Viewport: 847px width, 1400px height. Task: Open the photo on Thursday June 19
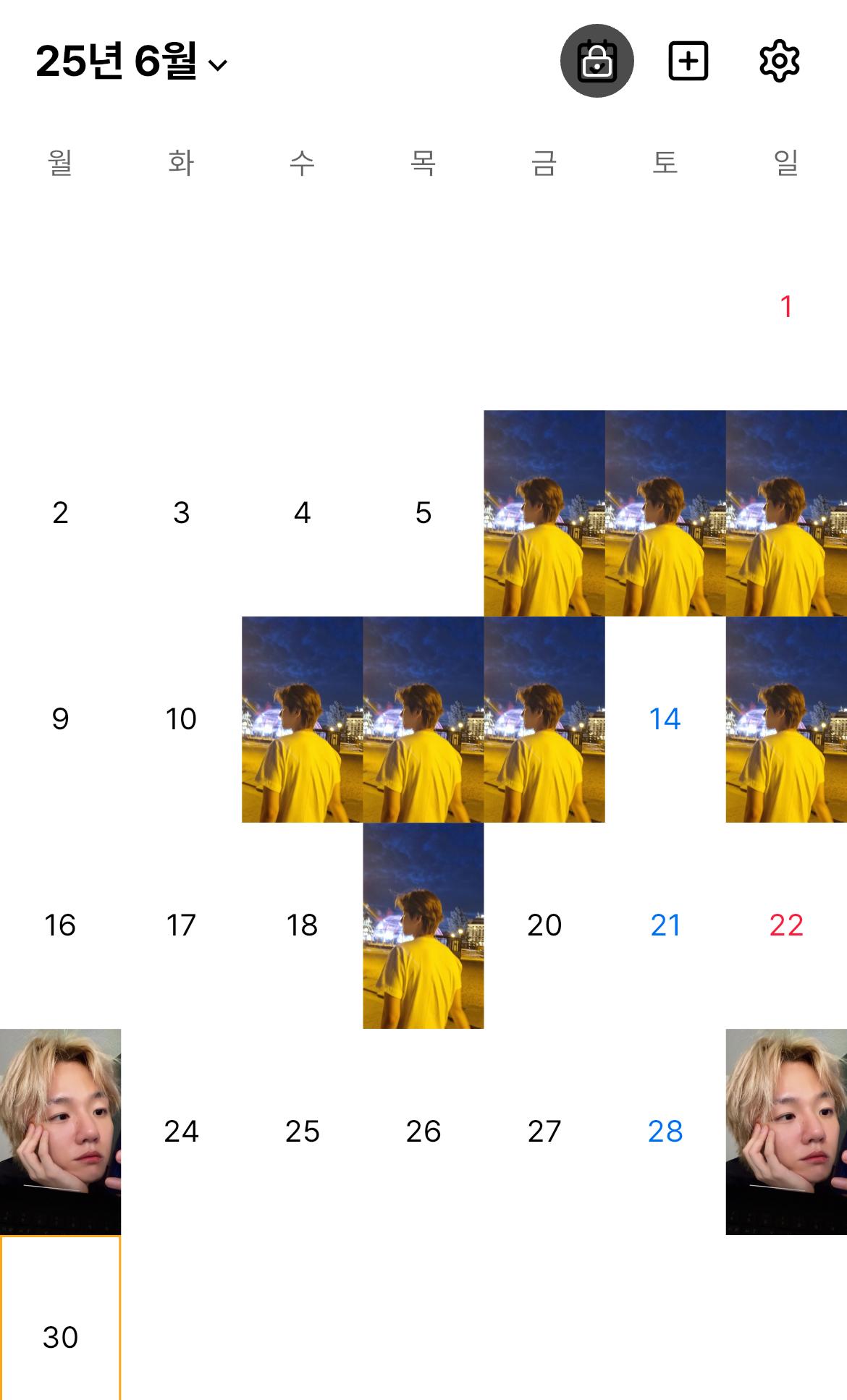click(x=423, y=925)
